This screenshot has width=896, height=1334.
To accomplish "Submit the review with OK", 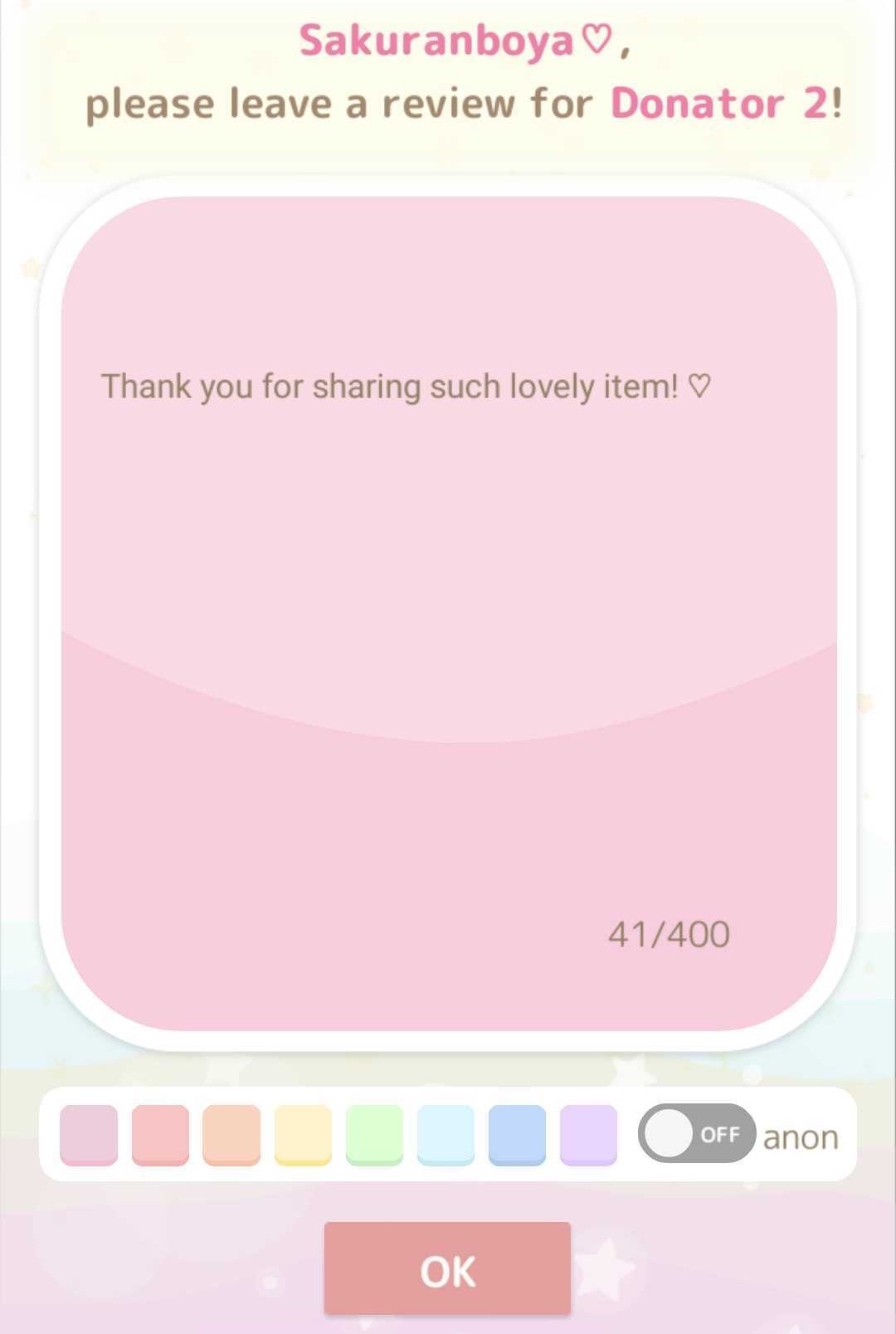I will click(x=447, y=1269).
